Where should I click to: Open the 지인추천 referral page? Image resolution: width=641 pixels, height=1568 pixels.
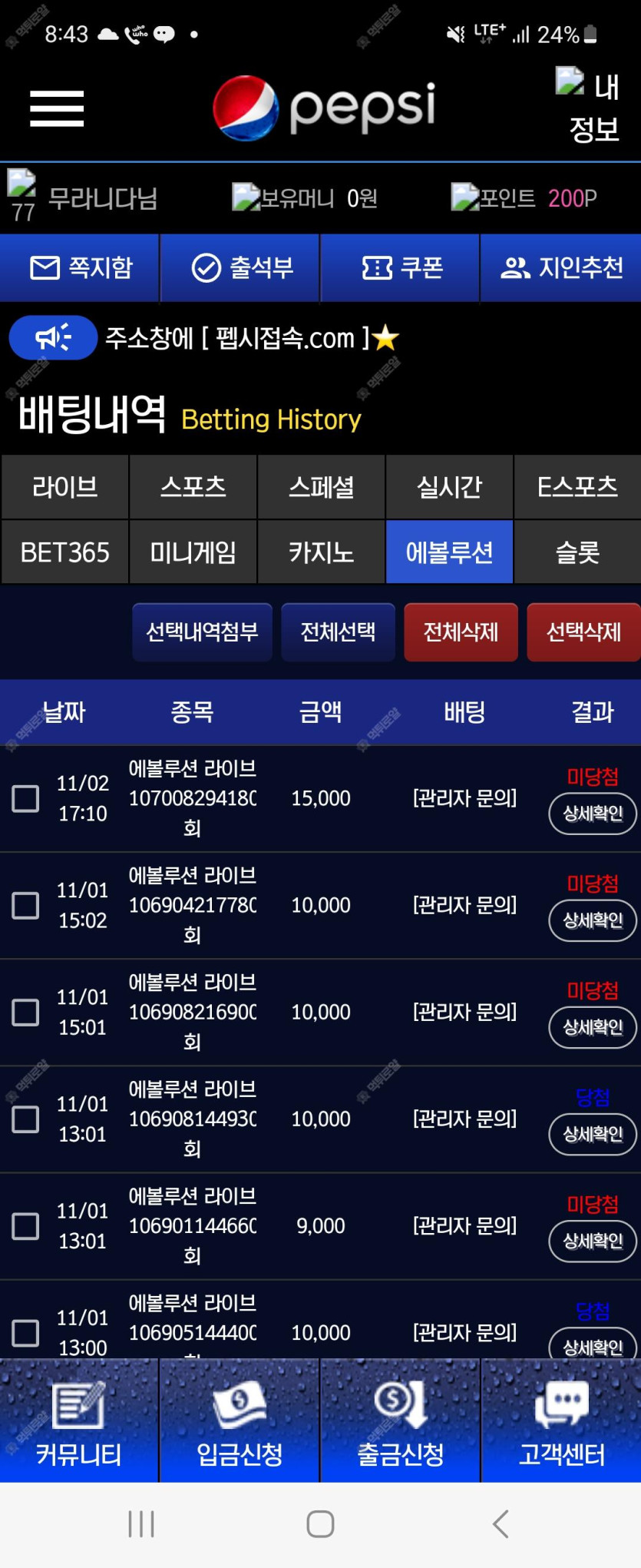coord(561,267)
